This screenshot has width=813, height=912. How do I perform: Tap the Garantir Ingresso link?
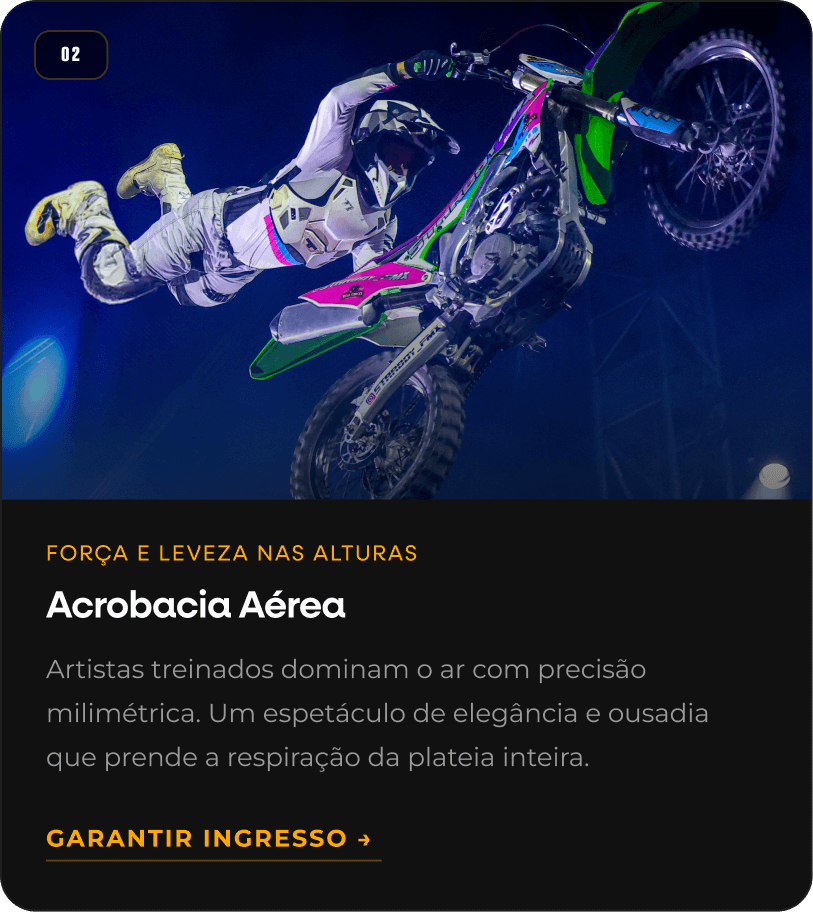point(213,839)
